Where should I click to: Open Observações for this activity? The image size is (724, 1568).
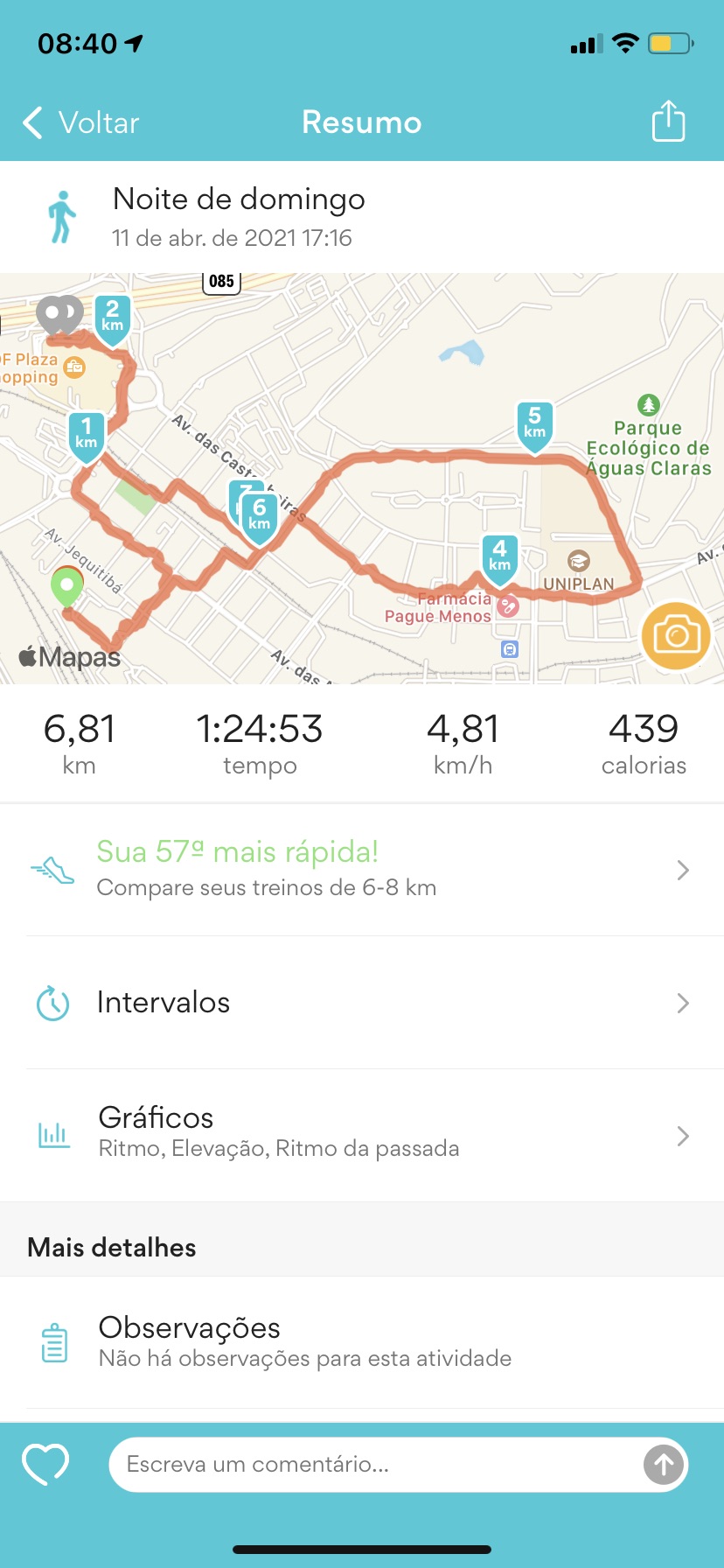(x=362, y=1342)
